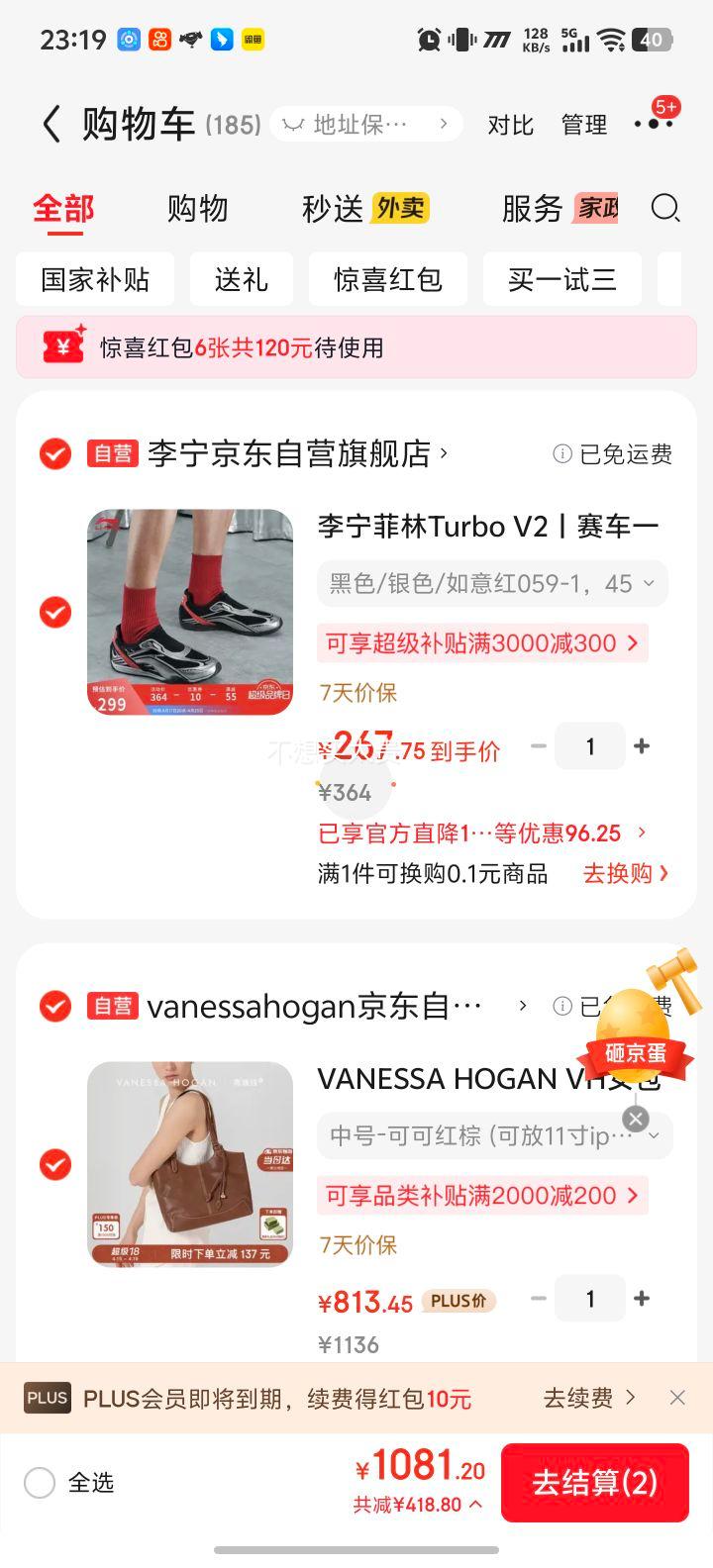Tap the PLUS badge icon in the membership banner
This screenshot has width=713, height=1568.
(46, 1398)
